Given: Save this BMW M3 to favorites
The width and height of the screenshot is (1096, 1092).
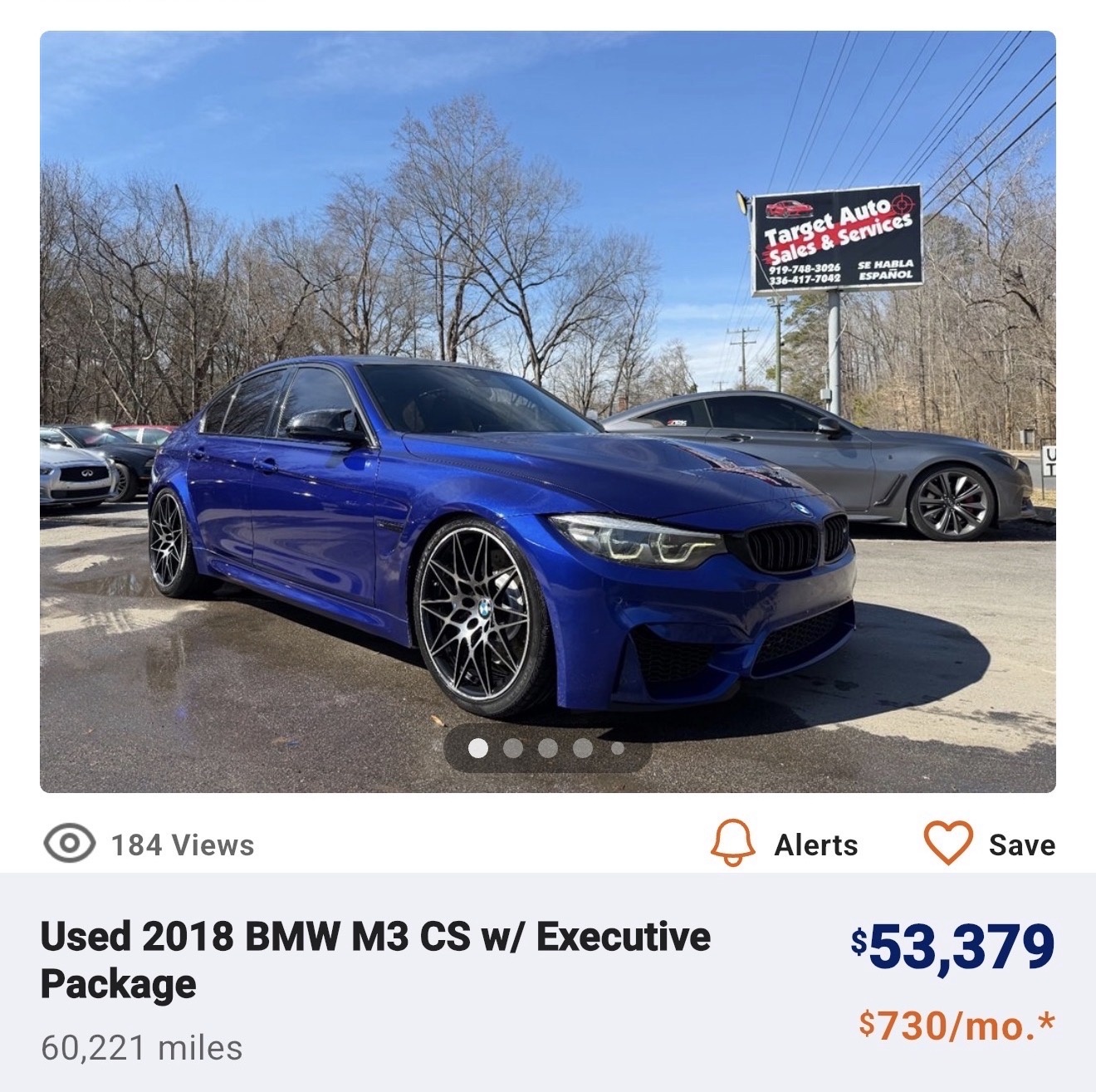Looking at the screenshot, I should pyautogui.click(x=990, y=845).
